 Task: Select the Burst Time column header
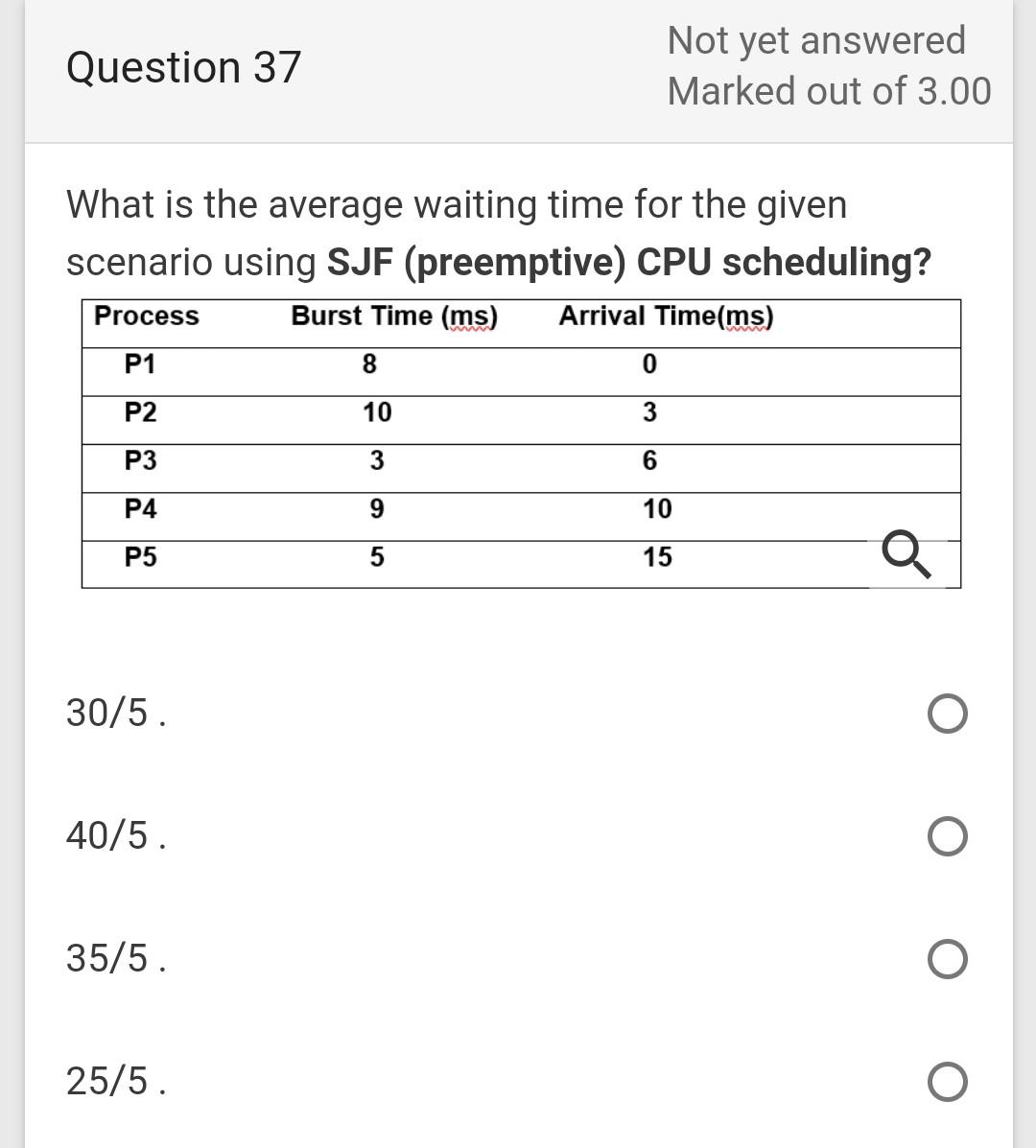click(394, 316)
